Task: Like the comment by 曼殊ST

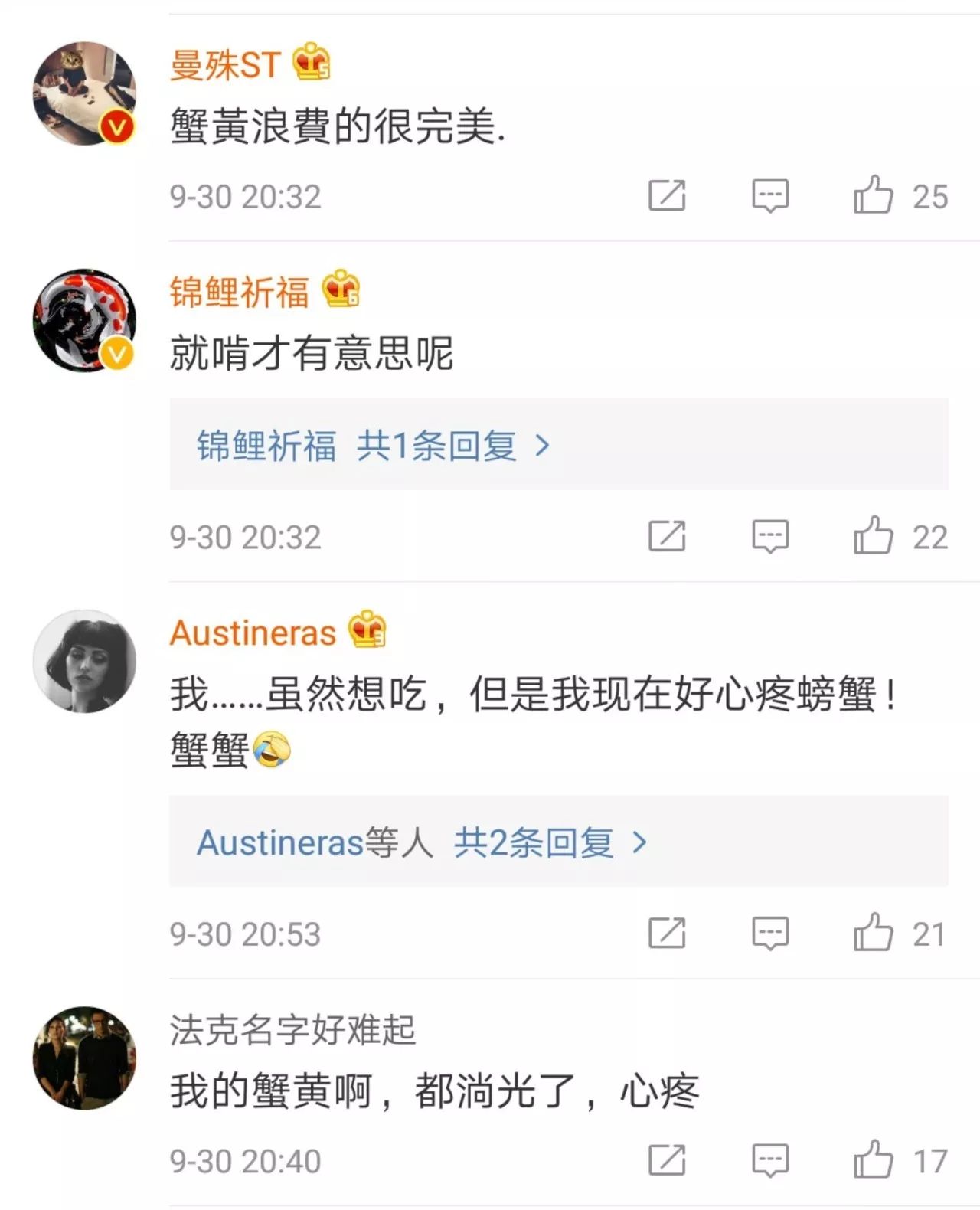Action: pos(874,195)
